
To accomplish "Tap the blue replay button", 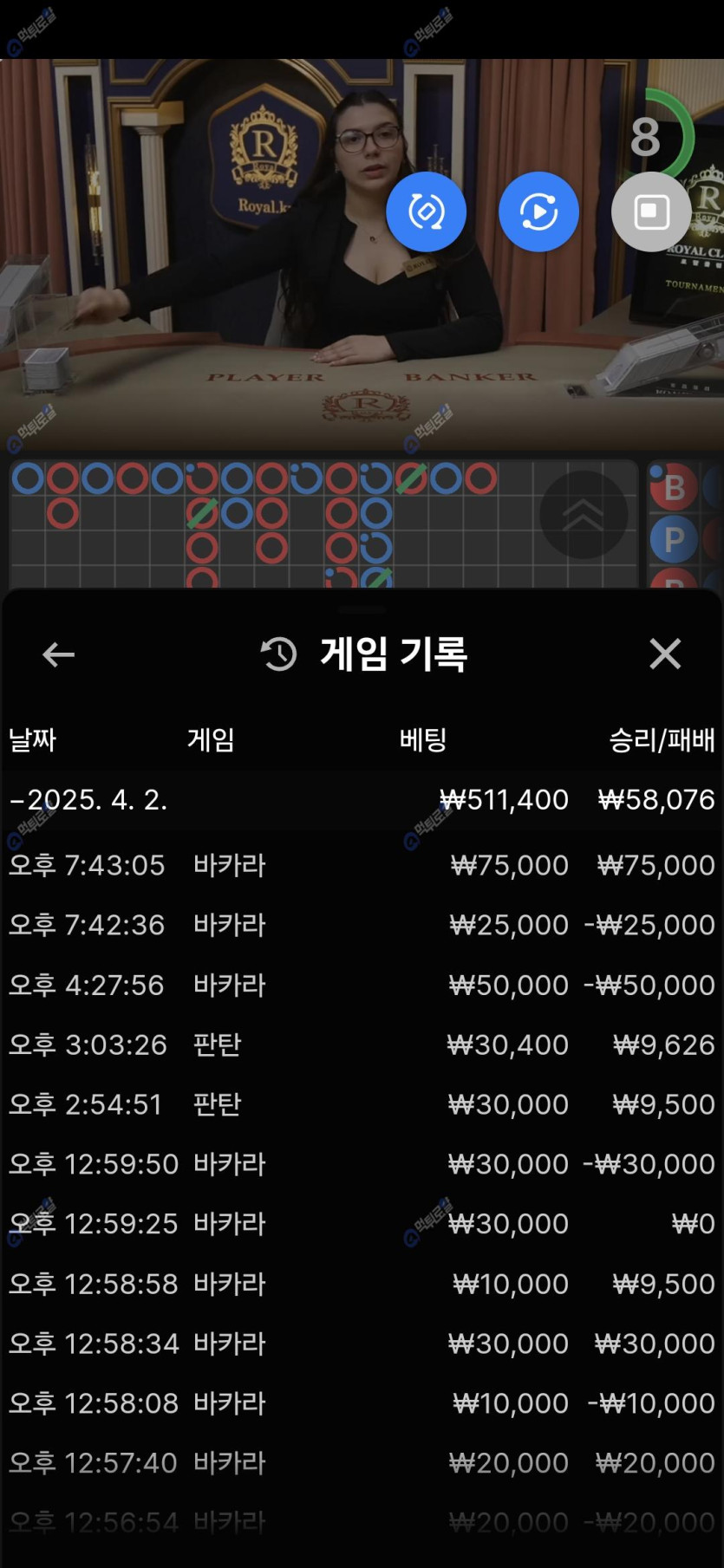I will [x=538, y=211].
